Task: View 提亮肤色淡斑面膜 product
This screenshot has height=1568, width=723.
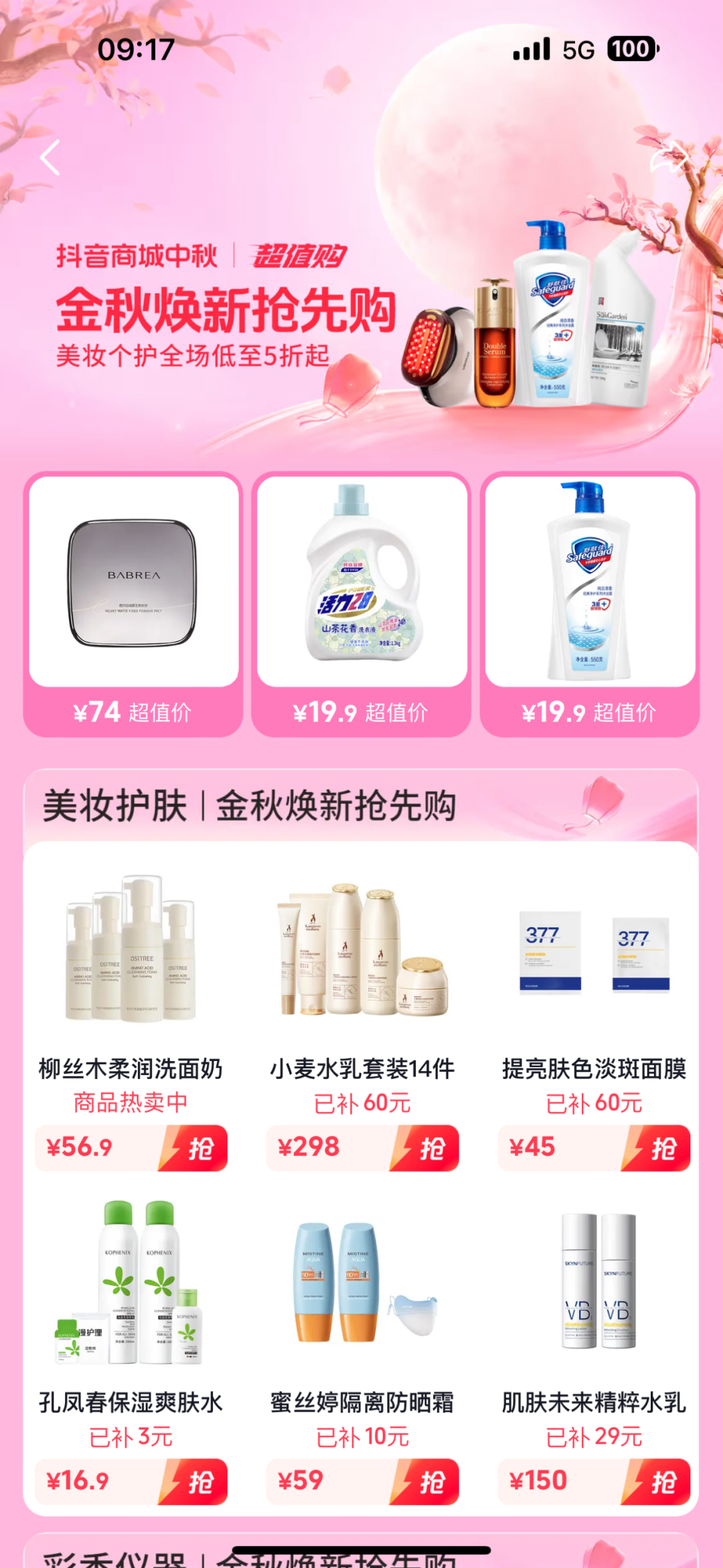Action: pyautogui.click(x=594, y=951)
